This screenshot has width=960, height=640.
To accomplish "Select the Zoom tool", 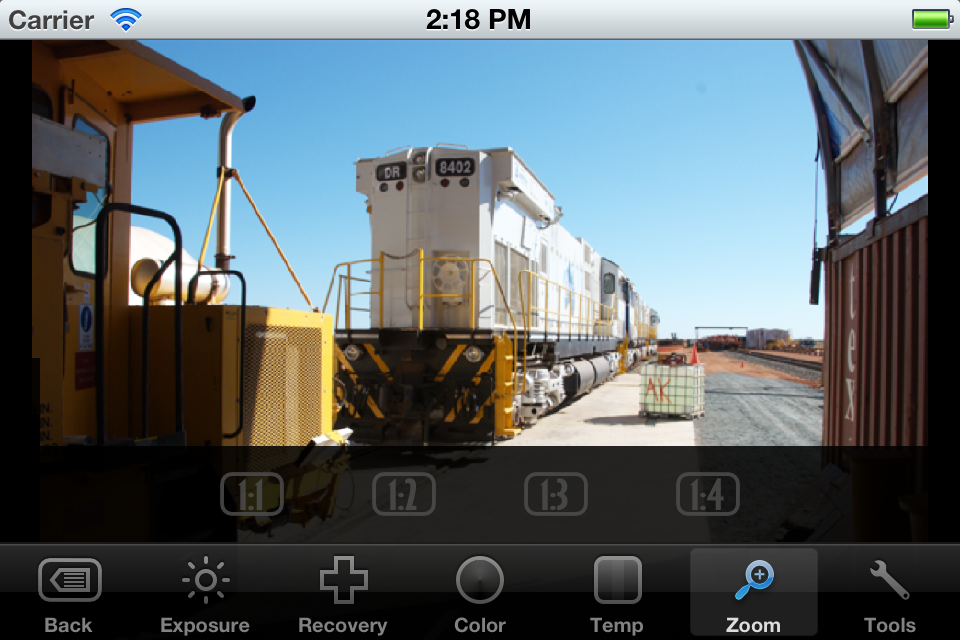I will pyautogui.click(x=754, y=593).
